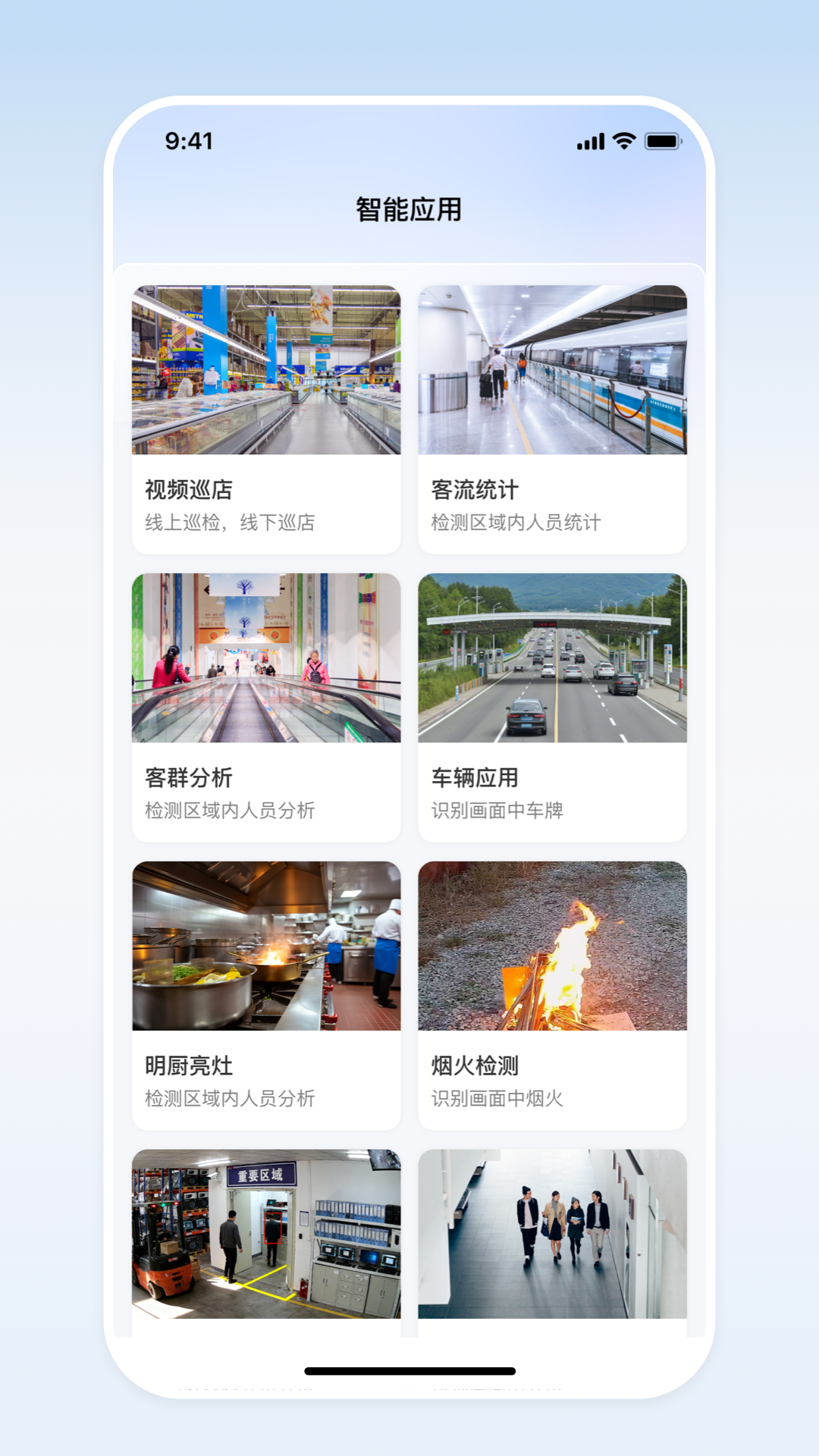Select the bonfire image in 烟火检测
The height and width of the screenshot is (1456, 819).
coord(553,948)
